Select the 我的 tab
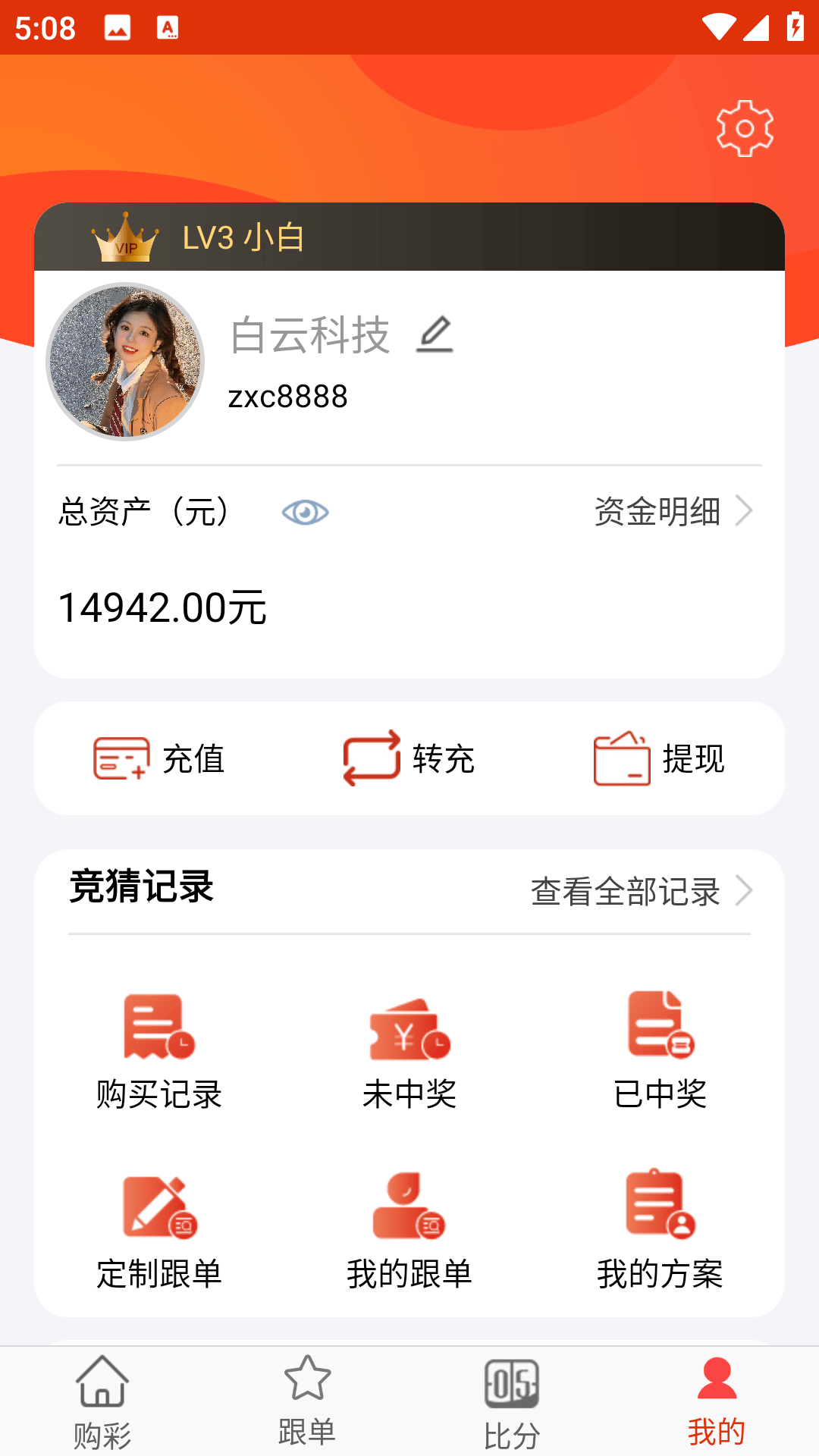This screenshot has width=819, height=1456. pos(717,1401)
